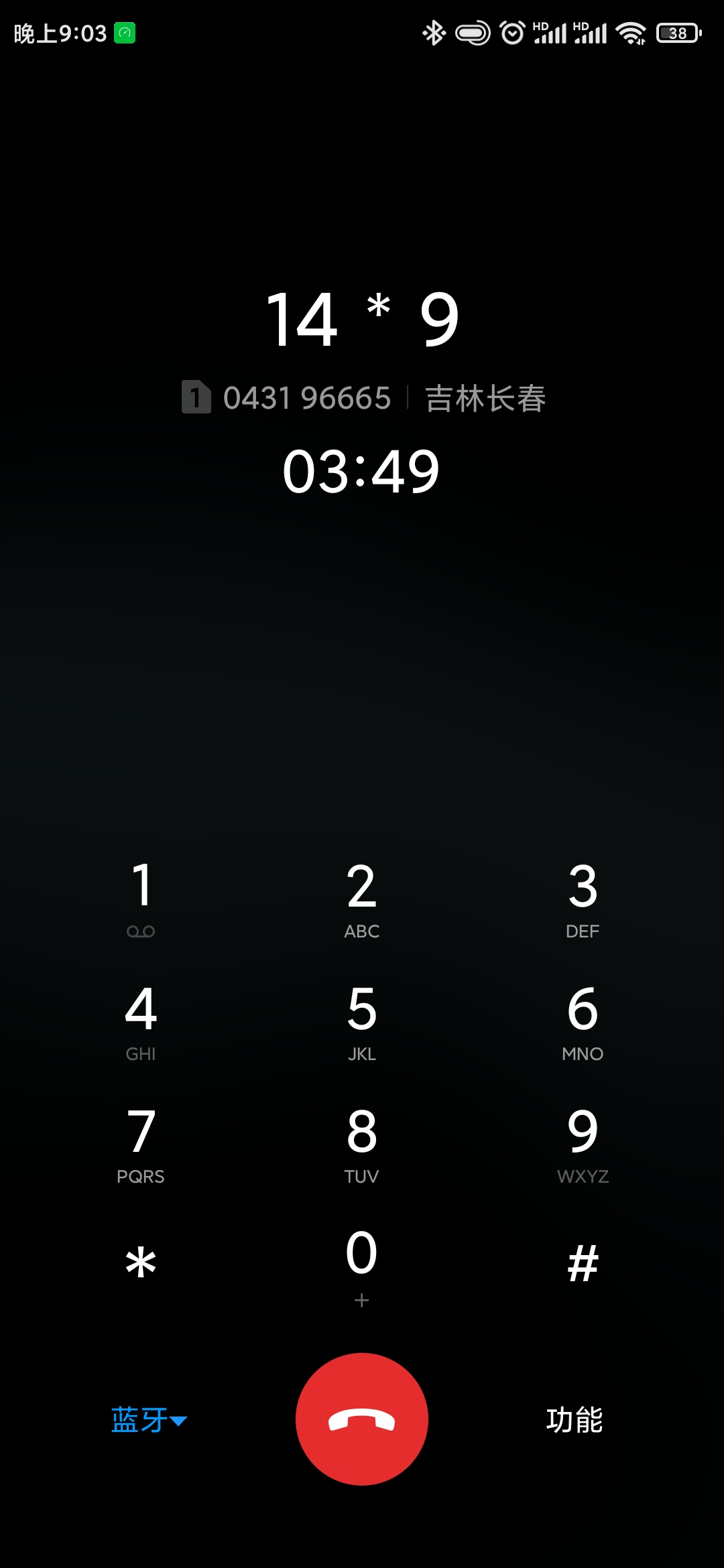Viewport: 724px width, 1568px height.
Task: Enter digit 0 on the keypad
Action: point(362,1266)
